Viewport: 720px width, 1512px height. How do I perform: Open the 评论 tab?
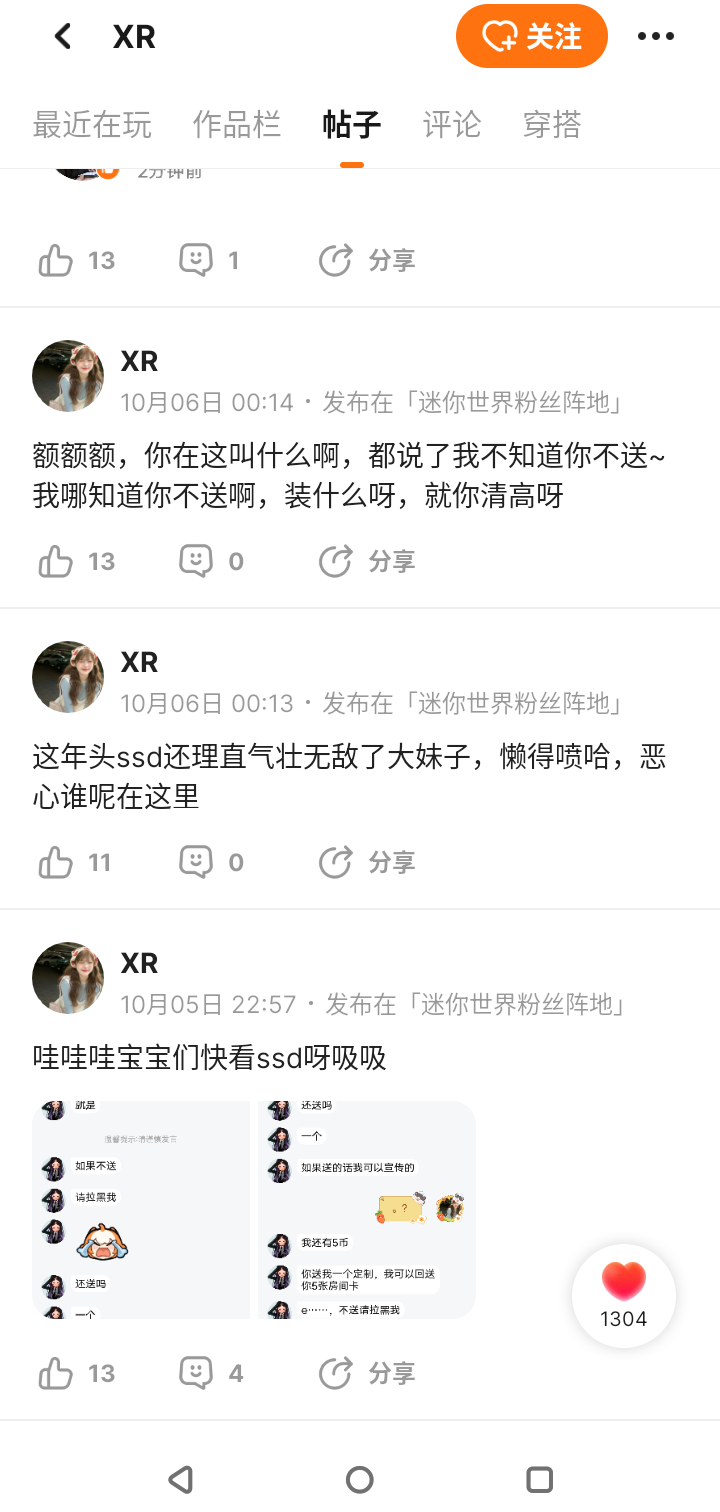452,125
